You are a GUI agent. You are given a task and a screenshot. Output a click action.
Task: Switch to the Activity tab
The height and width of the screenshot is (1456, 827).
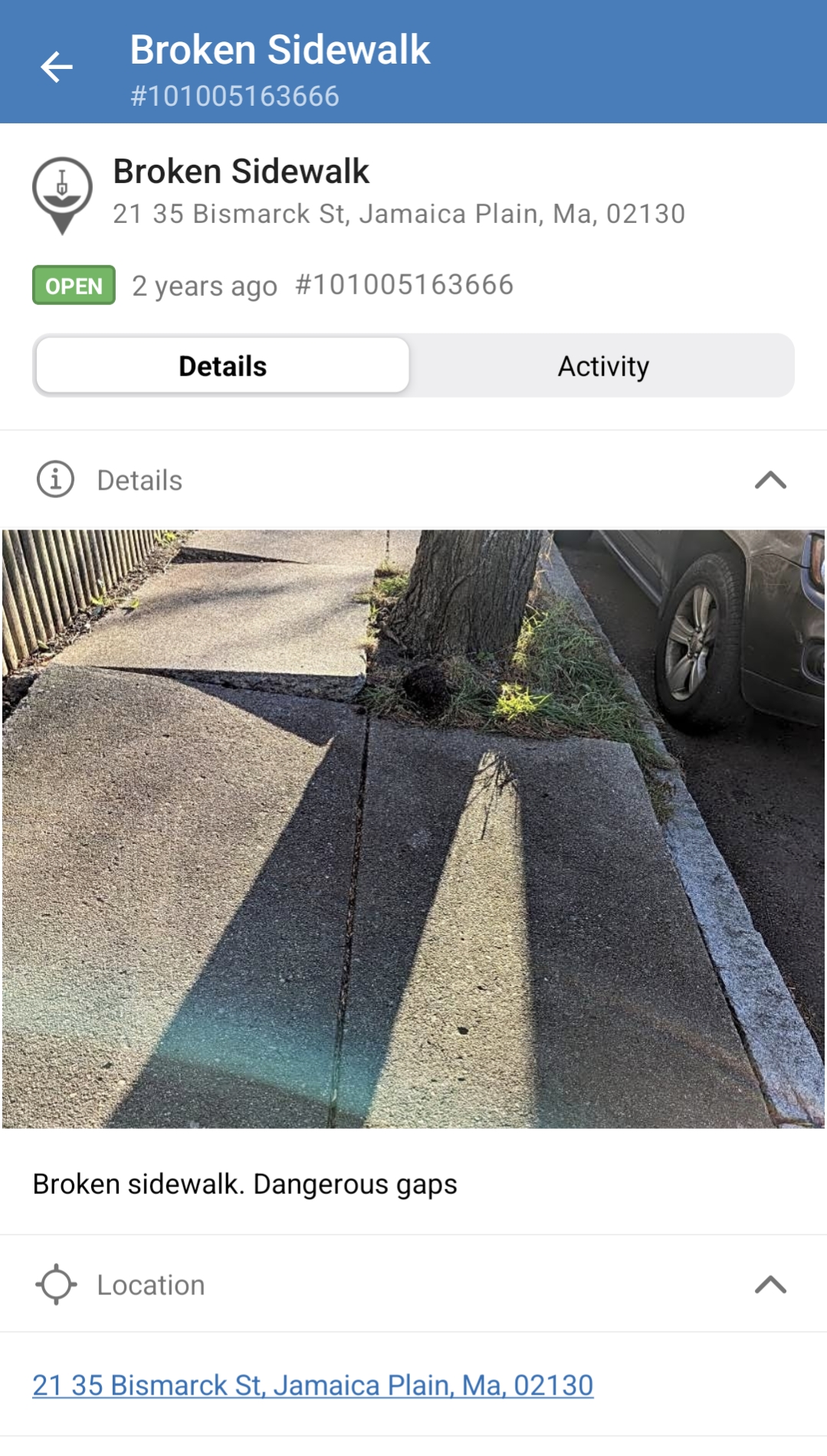602,366
